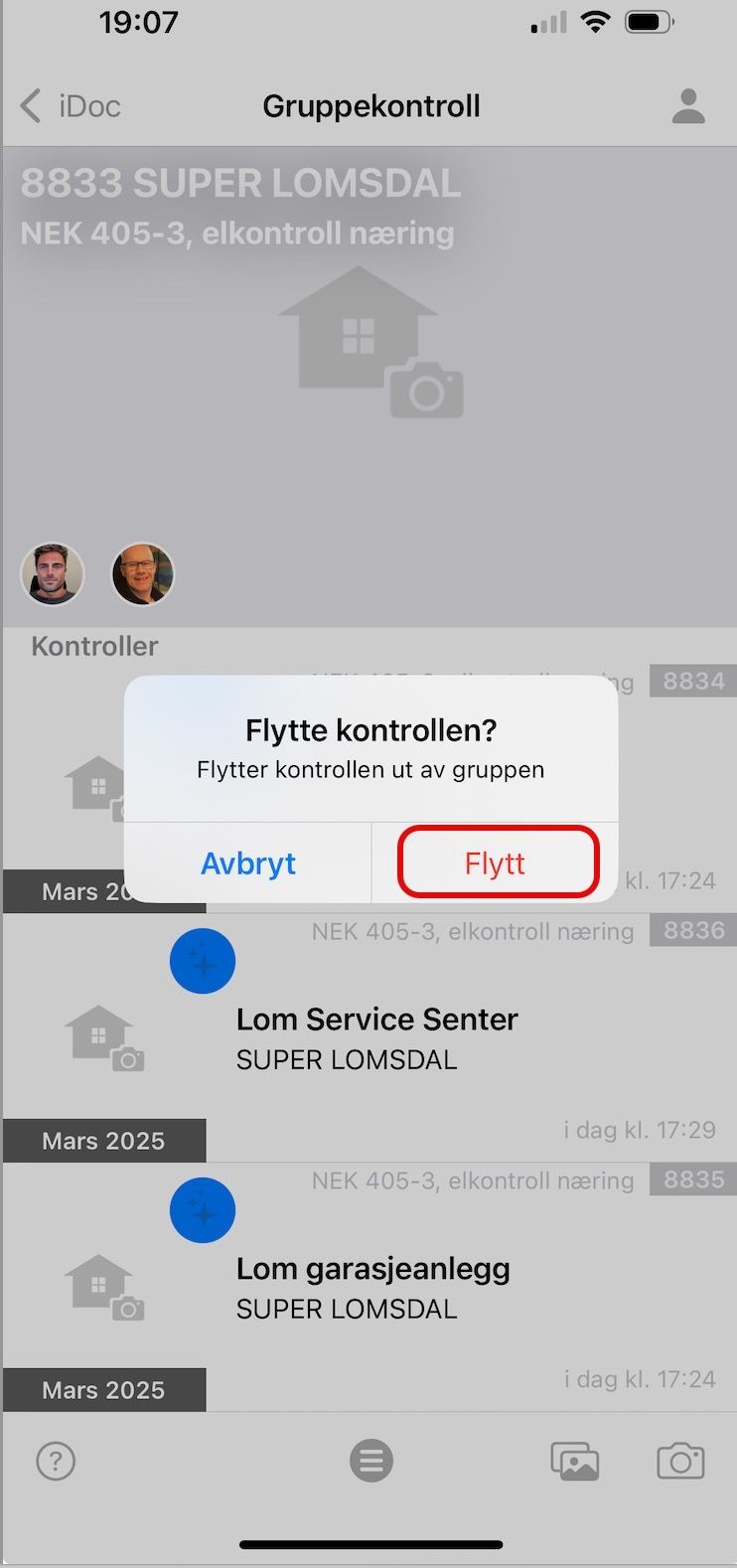Open Lom garasjeanlegg control

point(372,1269)
